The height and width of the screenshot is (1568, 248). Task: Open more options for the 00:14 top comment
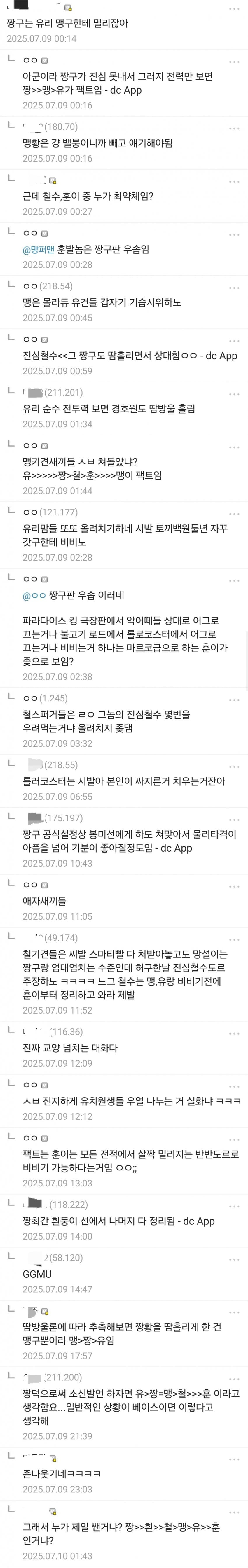pyautogui.click(x=234, y=9)
